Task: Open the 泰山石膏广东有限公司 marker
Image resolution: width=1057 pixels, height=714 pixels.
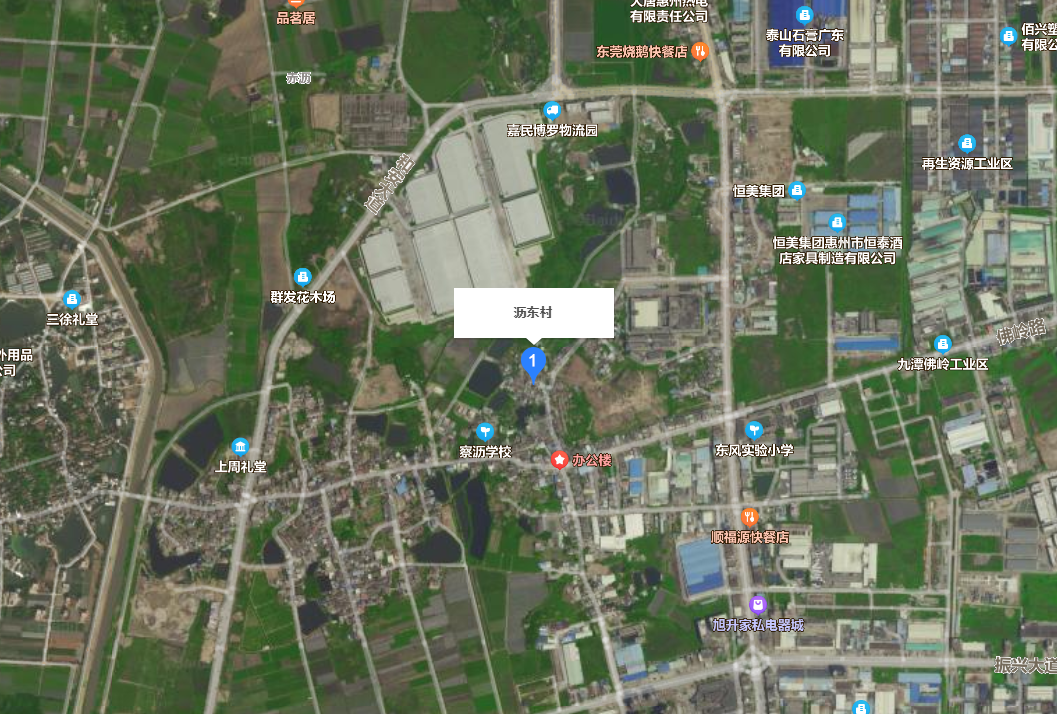Action: pyautogui.click(x=804, y=15)
